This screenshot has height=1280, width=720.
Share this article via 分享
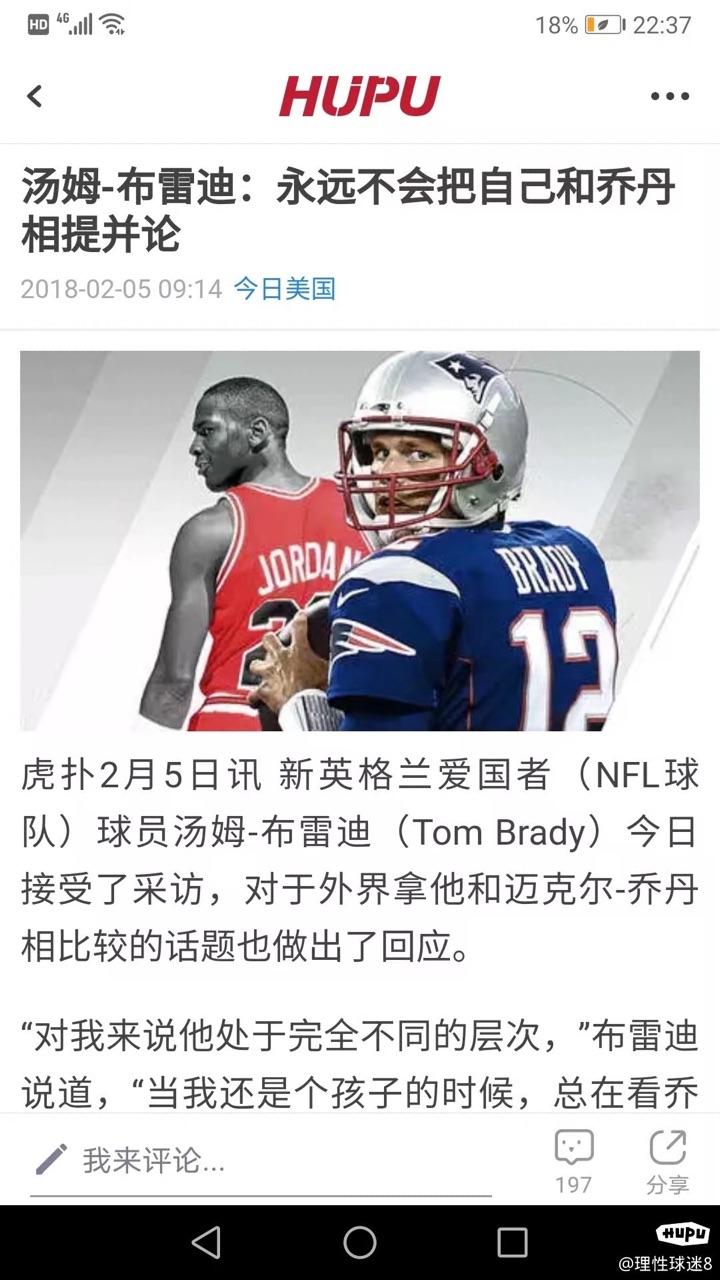667,1160
